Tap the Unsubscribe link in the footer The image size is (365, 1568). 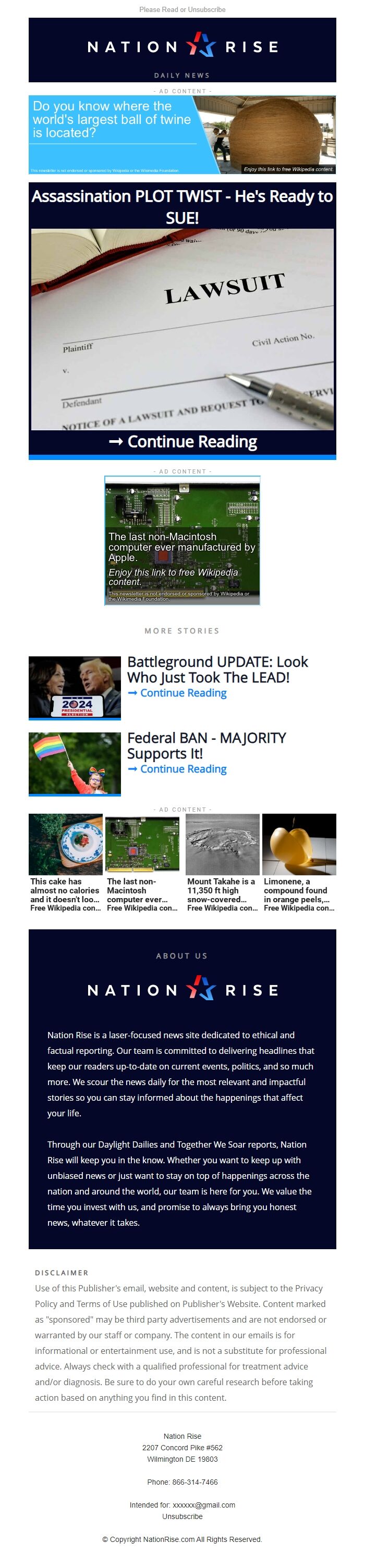click(182, 1516)
